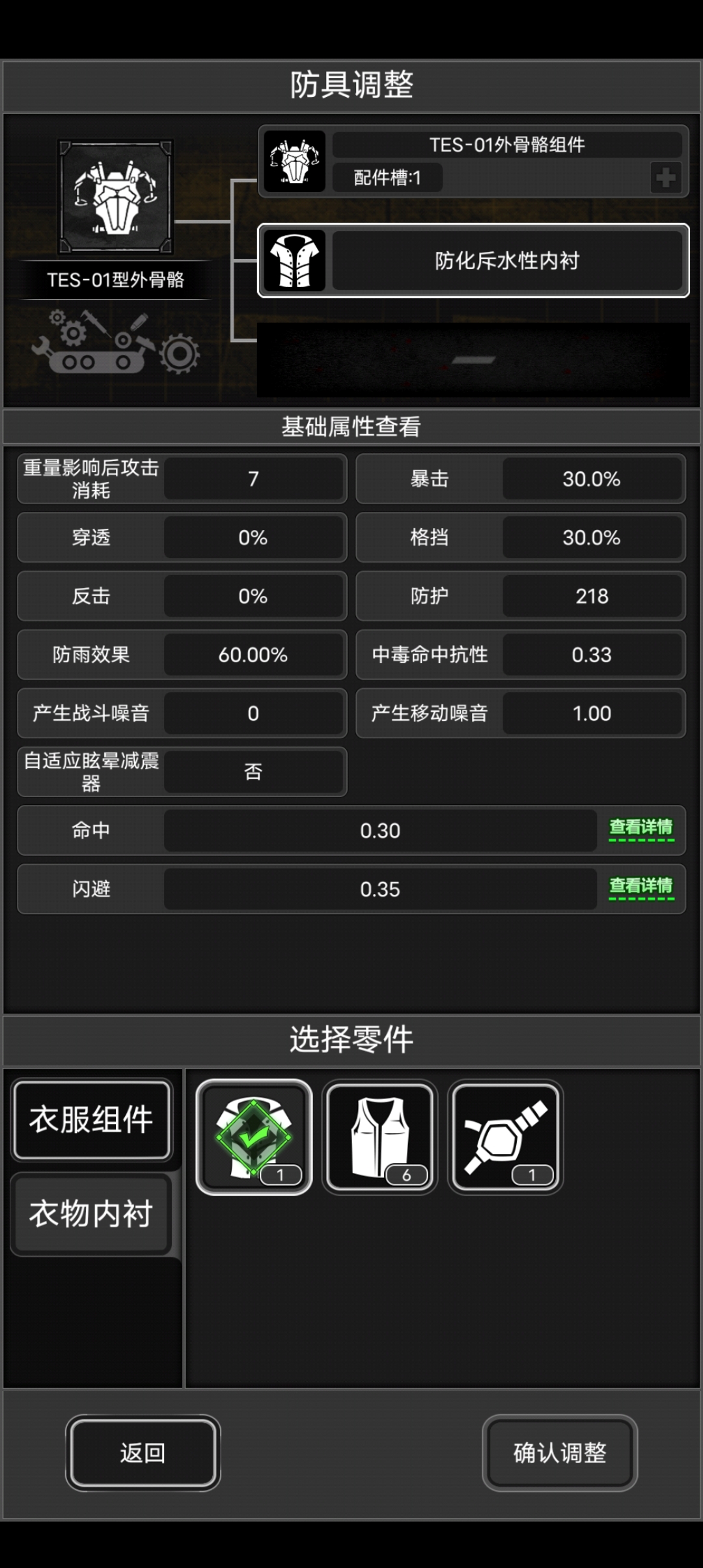This screenshot has height=1568, width=703.
Task: Choose the vest part with count 6
Action: coord(379,1137)
